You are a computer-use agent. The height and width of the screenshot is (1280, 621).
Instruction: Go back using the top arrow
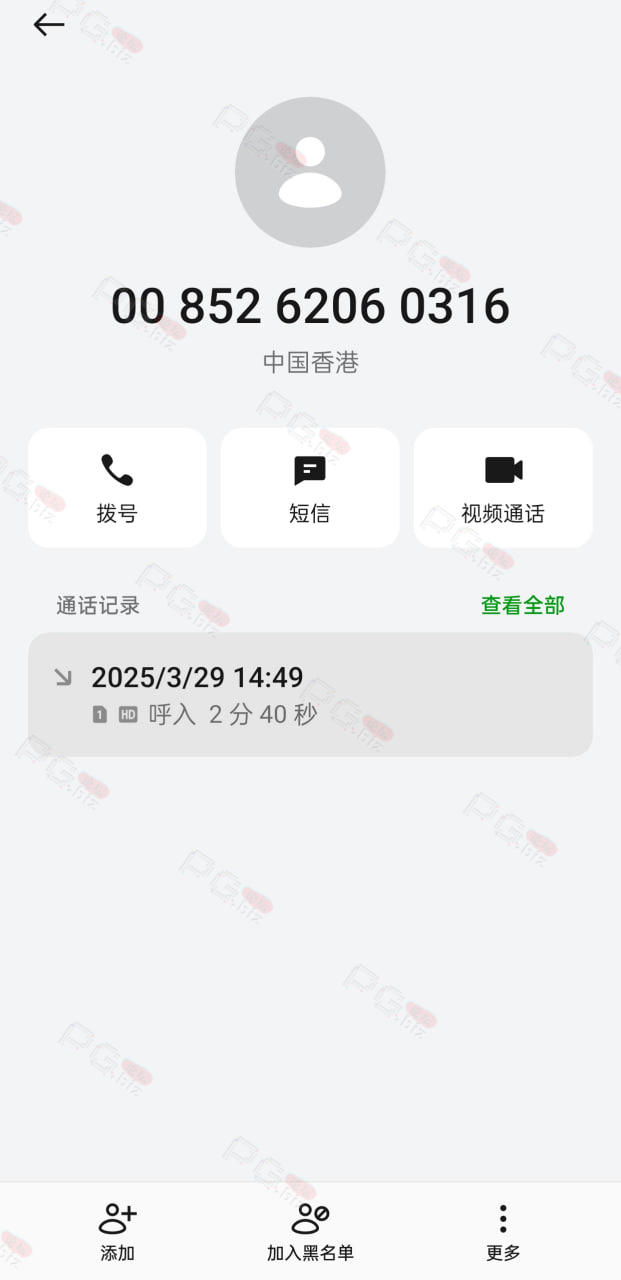pyautogui.click(x=48, y=25)
